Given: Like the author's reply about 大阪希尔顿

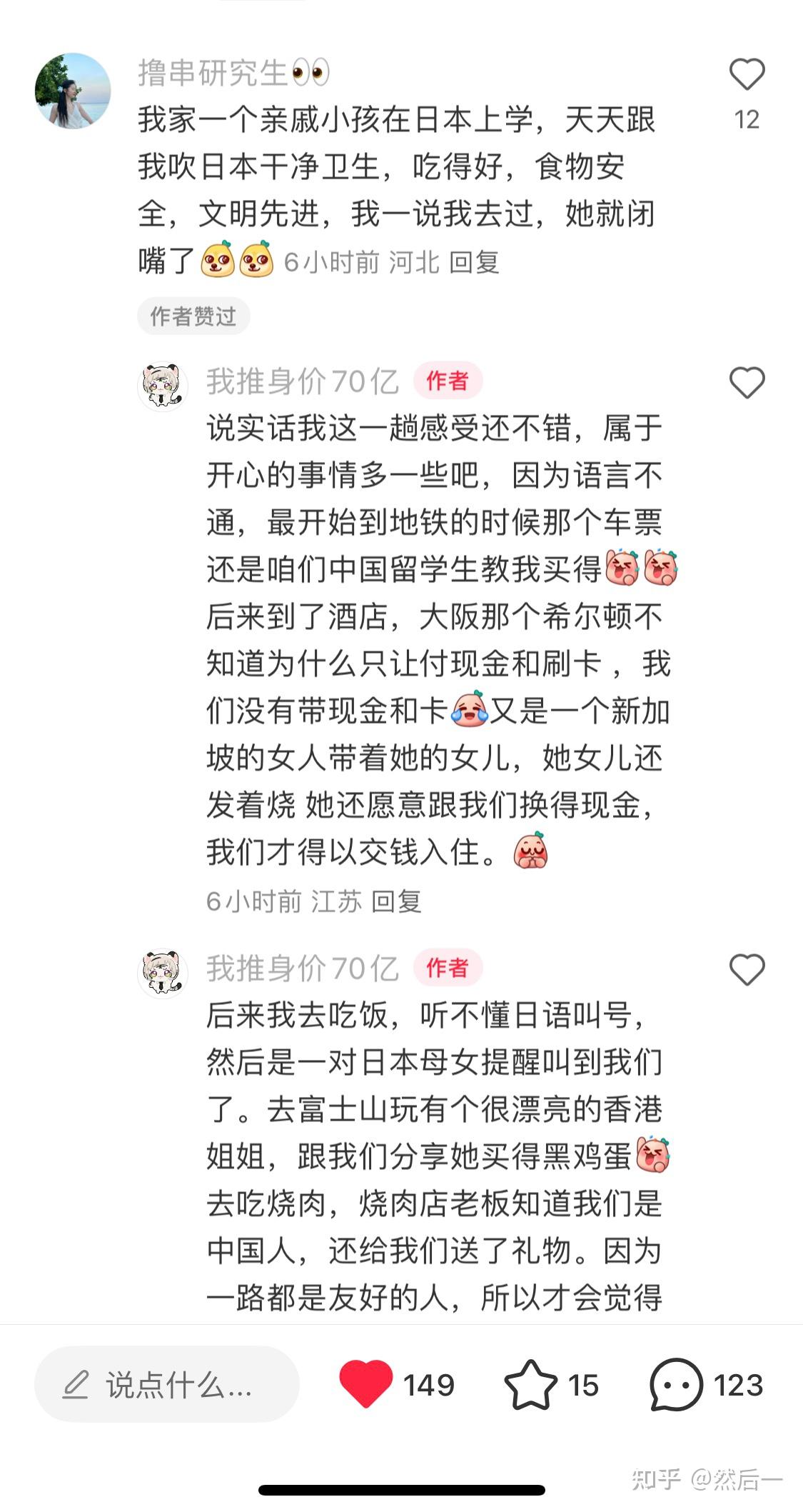Looking at the screenshot, I should point(747,383).
